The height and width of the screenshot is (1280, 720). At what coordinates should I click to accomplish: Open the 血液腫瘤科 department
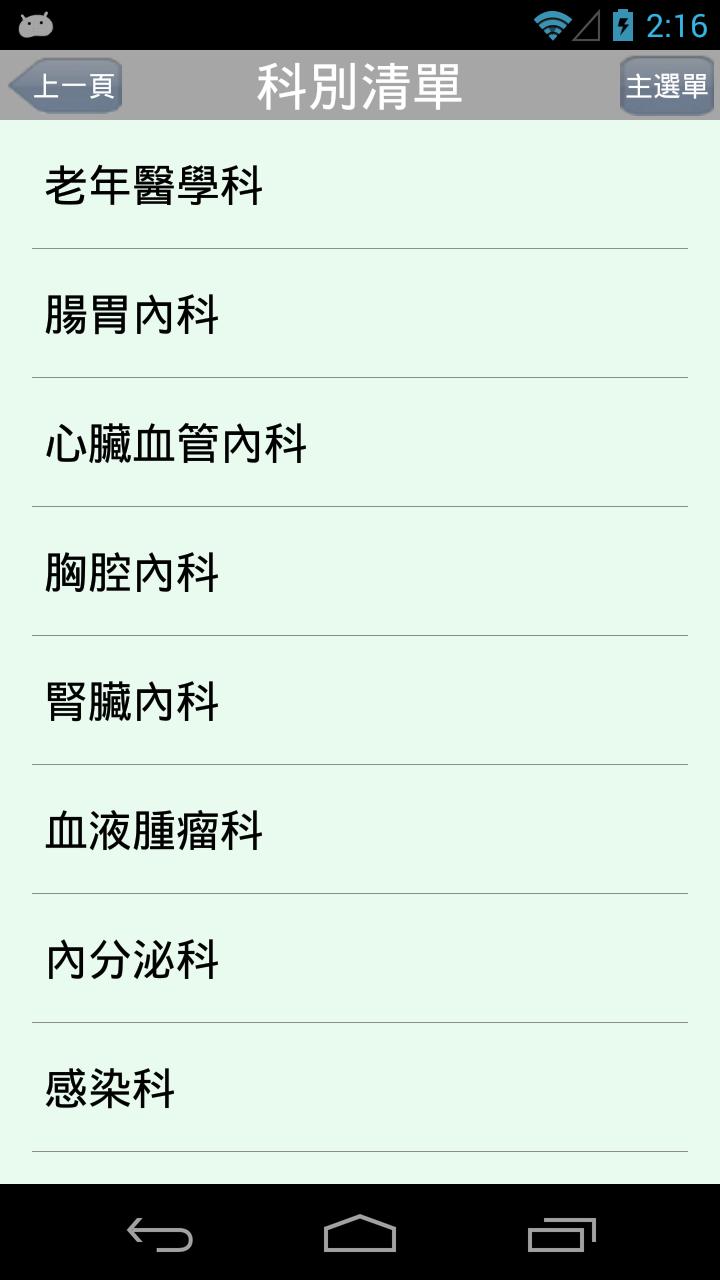click(360, 831)
